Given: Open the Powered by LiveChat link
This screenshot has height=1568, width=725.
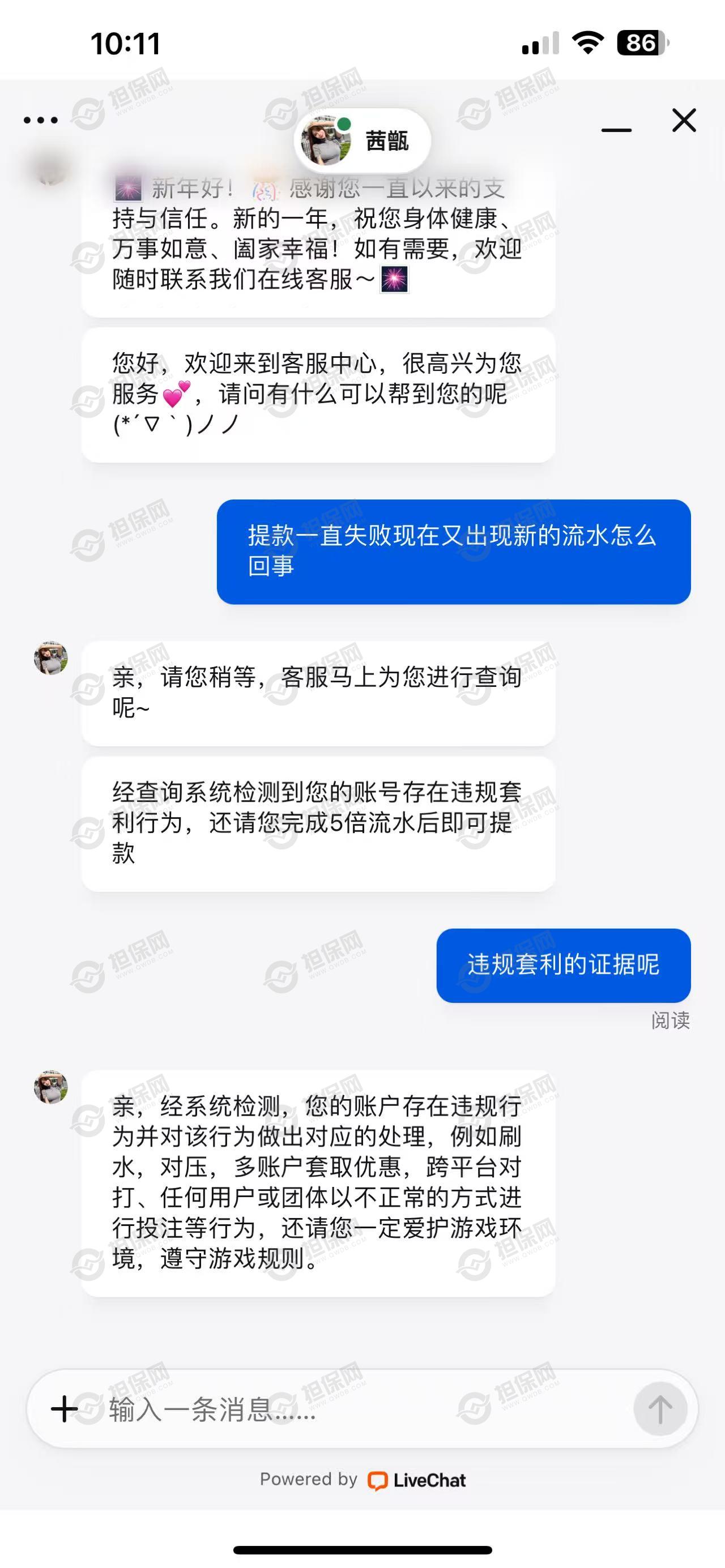Looking at the screenshot, I should 363,1480.
